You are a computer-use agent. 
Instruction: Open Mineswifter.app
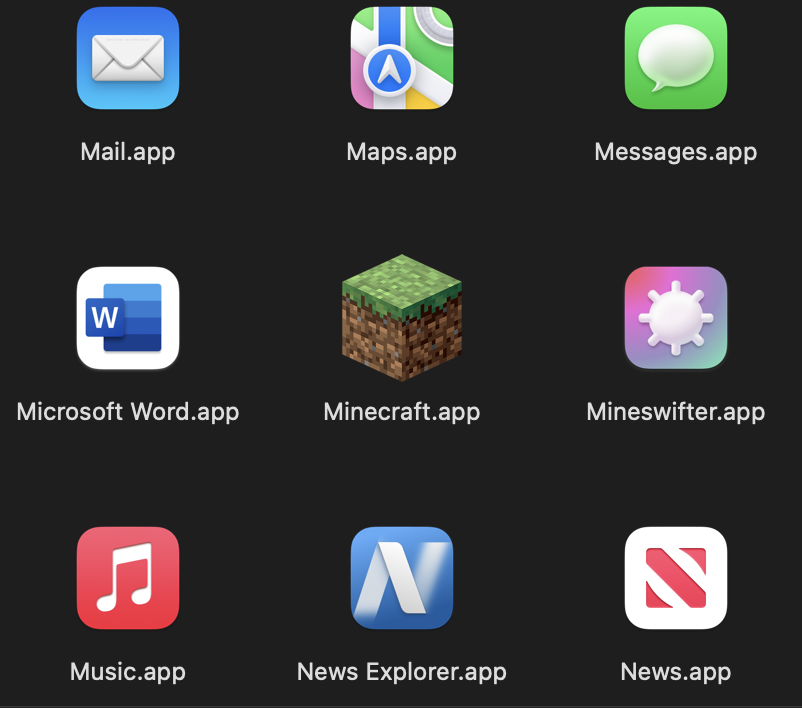click(675, 318)
